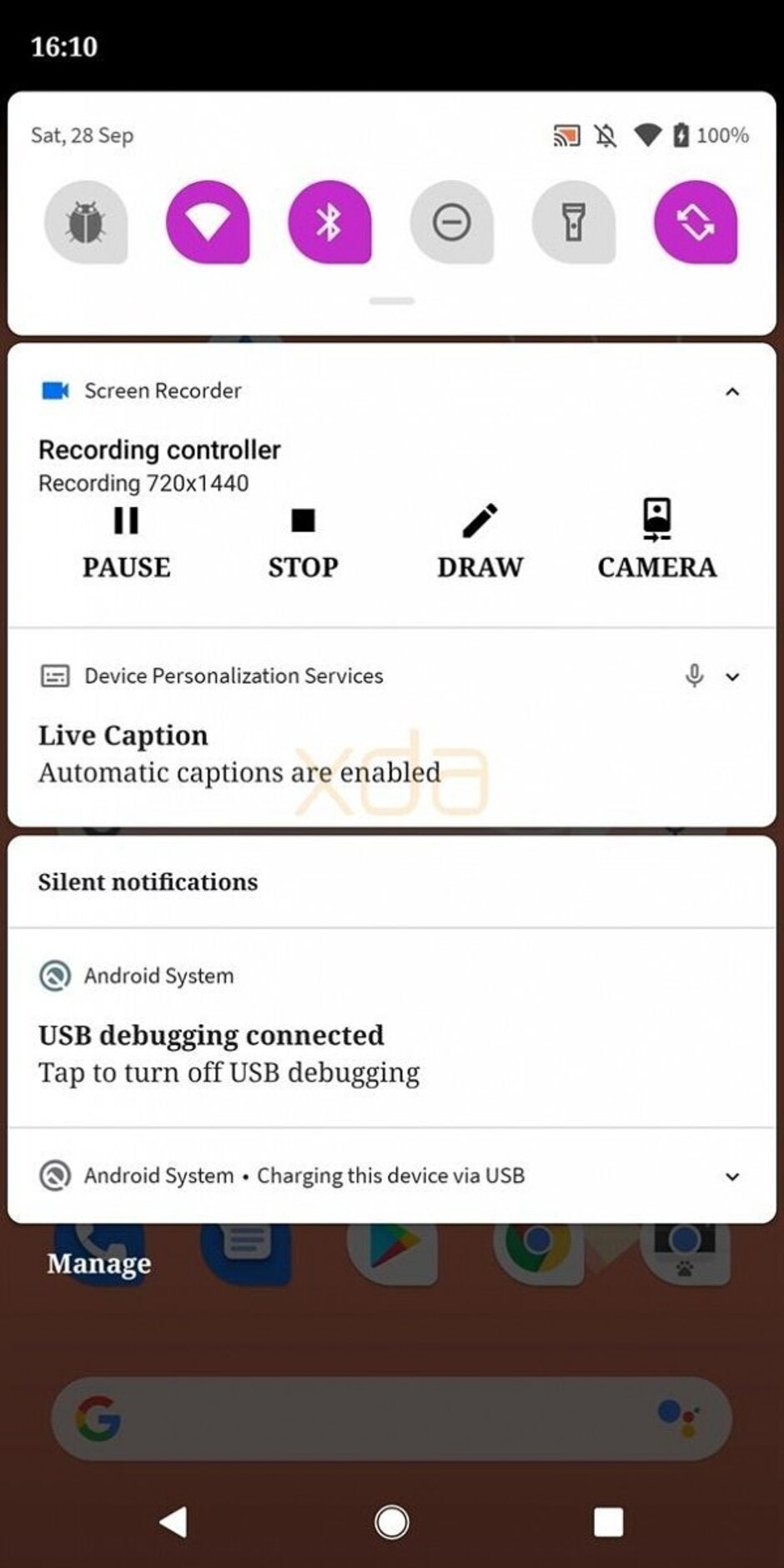784x1568 pixels.
Task: Pause the screen recording
Action: coord(126,542)
